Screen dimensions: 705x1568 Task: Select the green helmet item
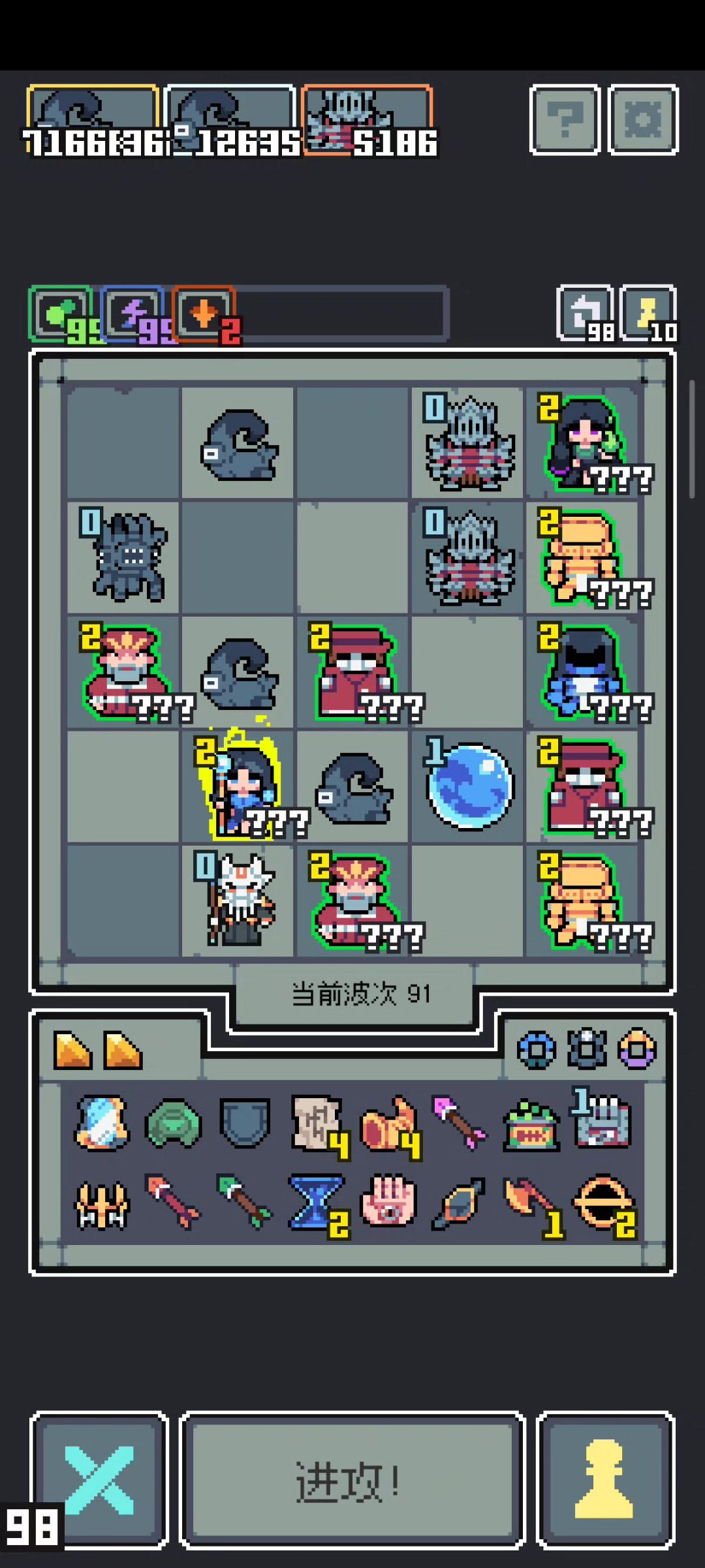tap(173, 1124)
